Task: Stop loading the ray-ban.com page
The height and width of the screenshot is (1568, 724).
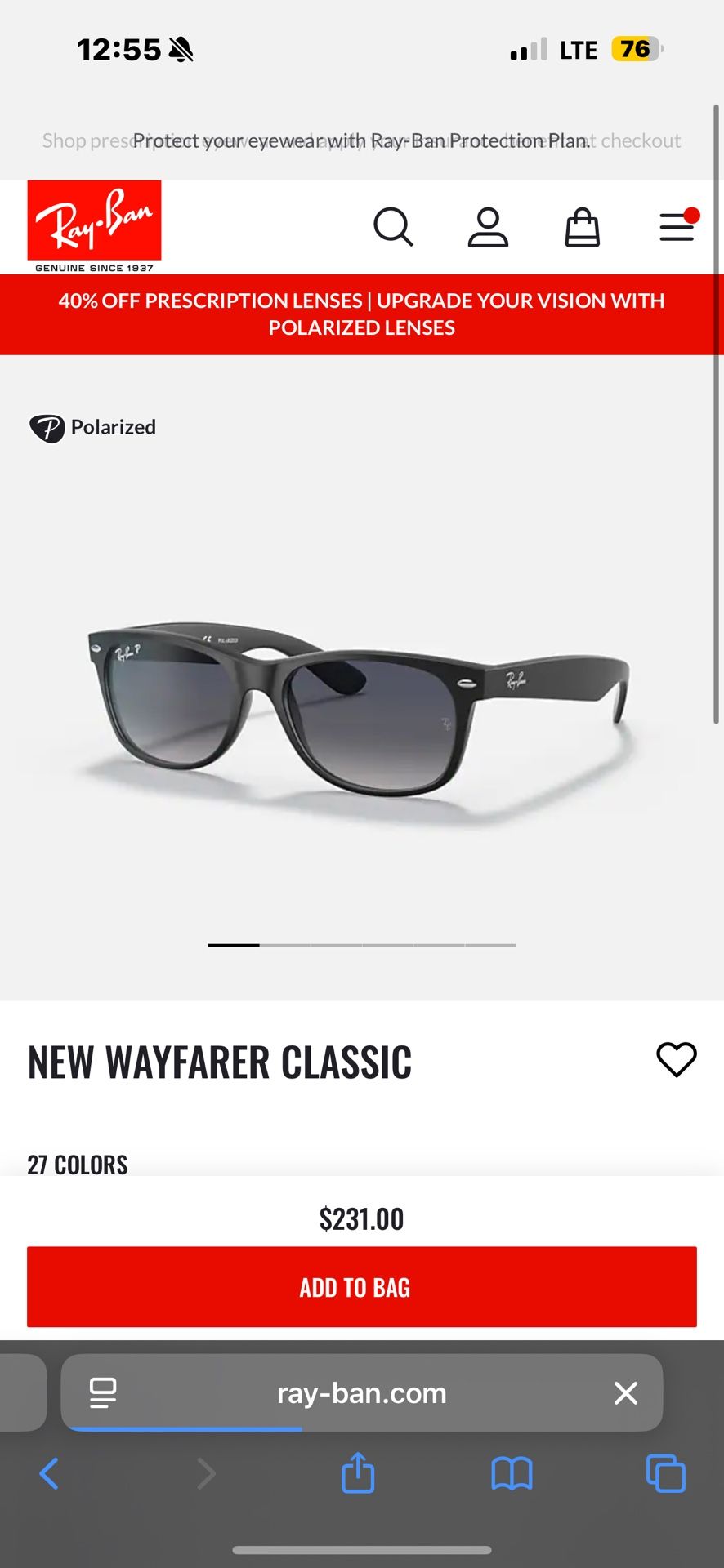Action: [x=626, y=1392]
